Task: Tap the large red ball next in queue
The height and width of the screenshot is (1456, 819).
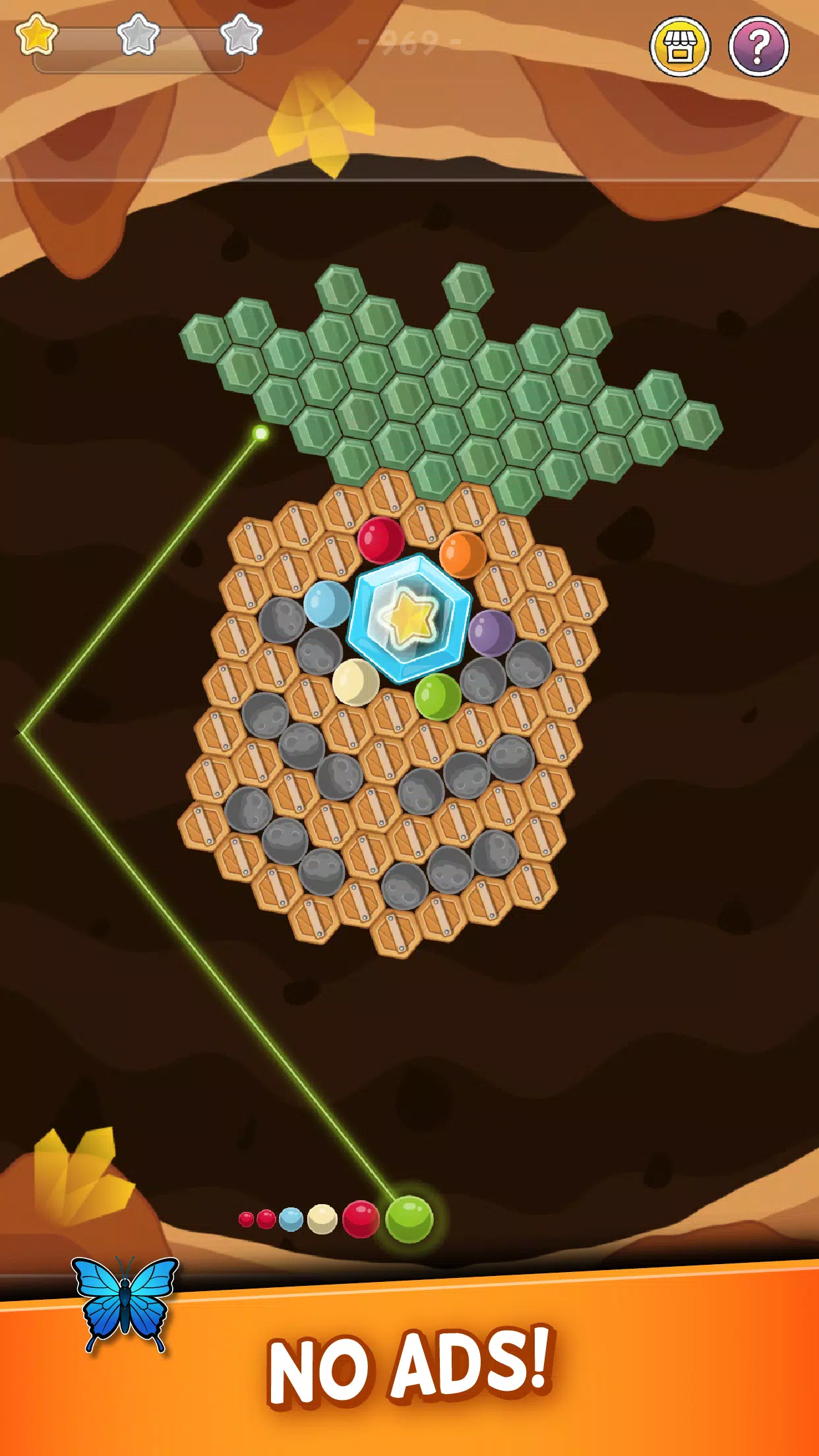Action: [360, 1219]
